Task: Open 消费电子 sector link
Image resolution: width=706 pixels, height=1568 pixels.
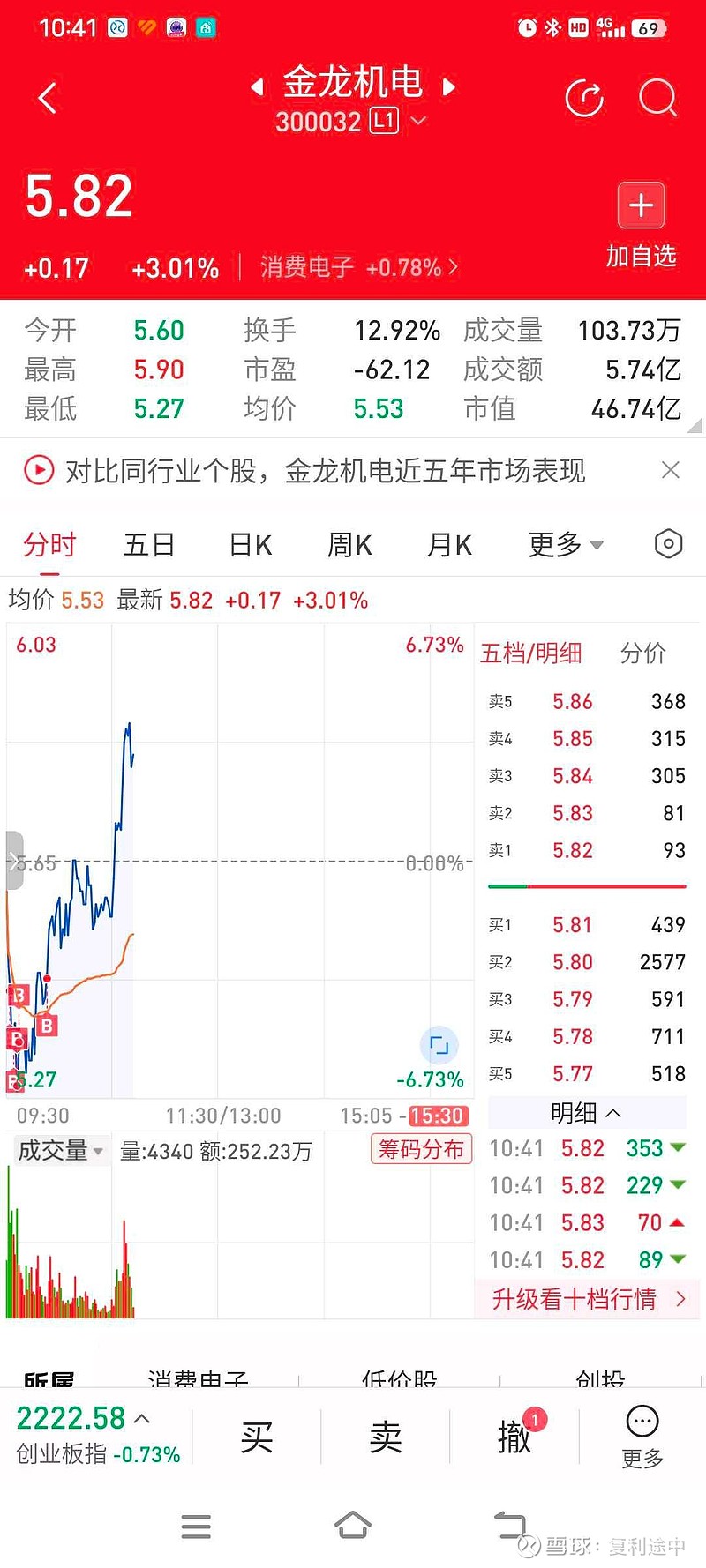Action: [358, 267]
